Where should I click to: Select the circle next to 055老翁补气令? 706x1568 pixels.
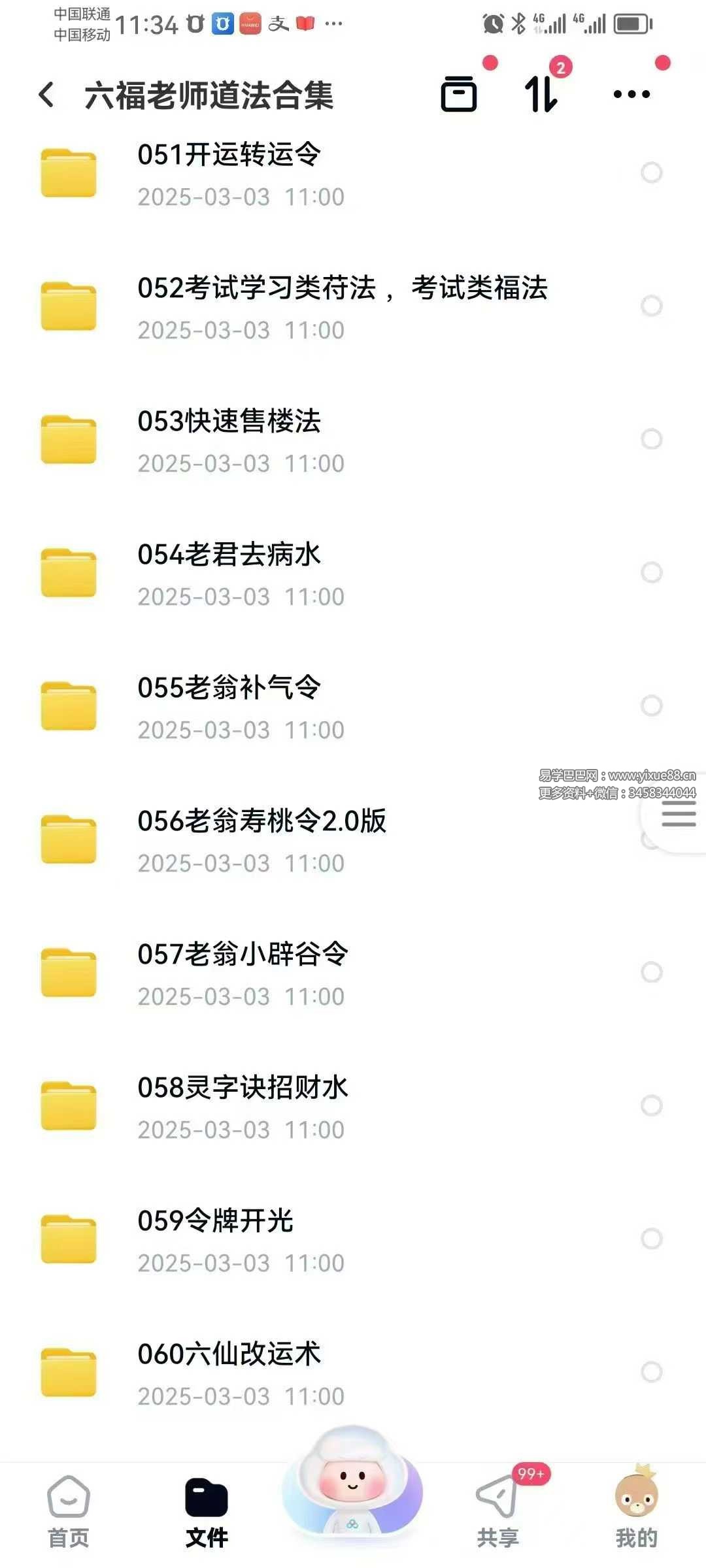651,706
